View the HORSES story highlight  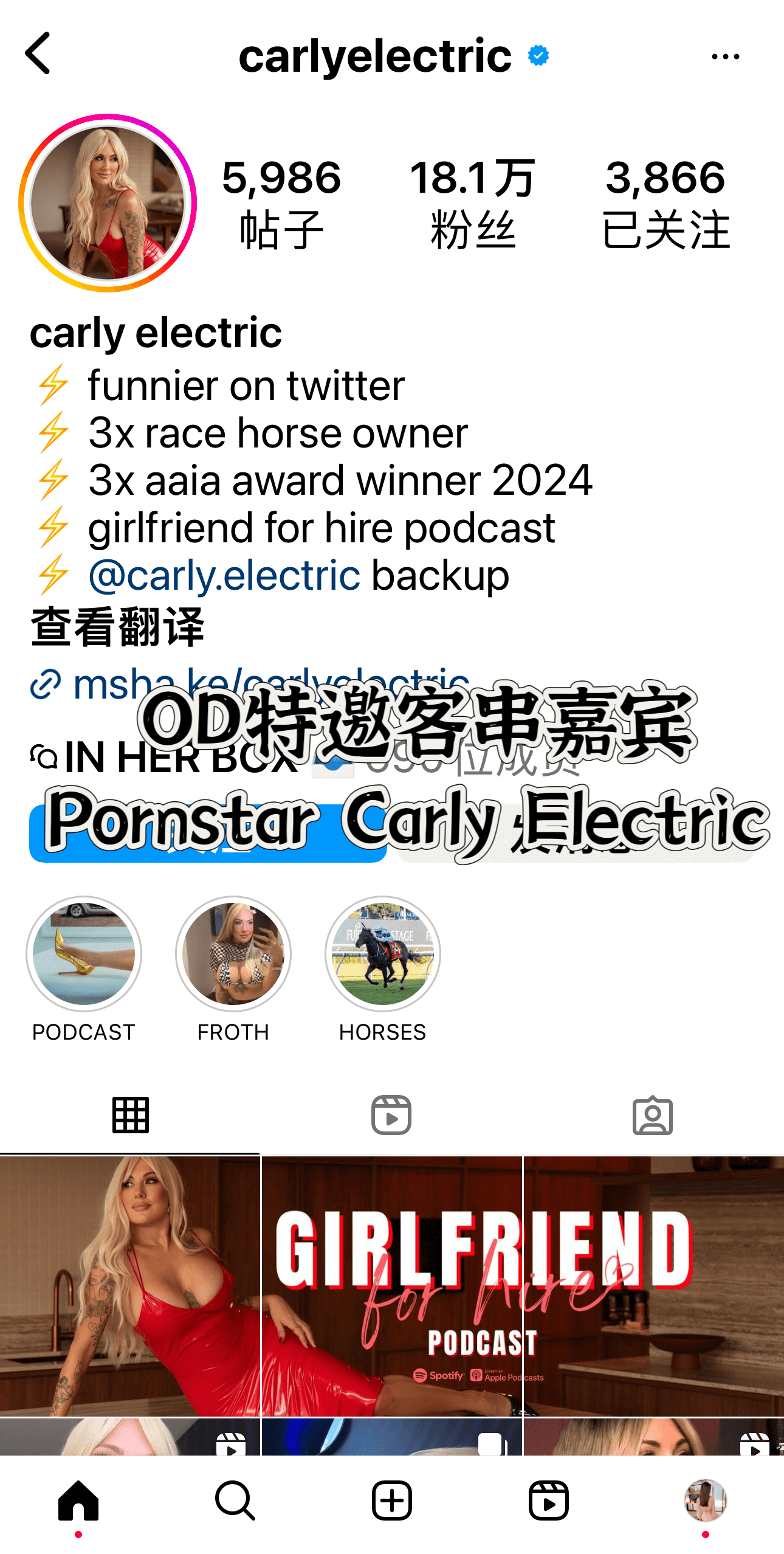(382, 955)
